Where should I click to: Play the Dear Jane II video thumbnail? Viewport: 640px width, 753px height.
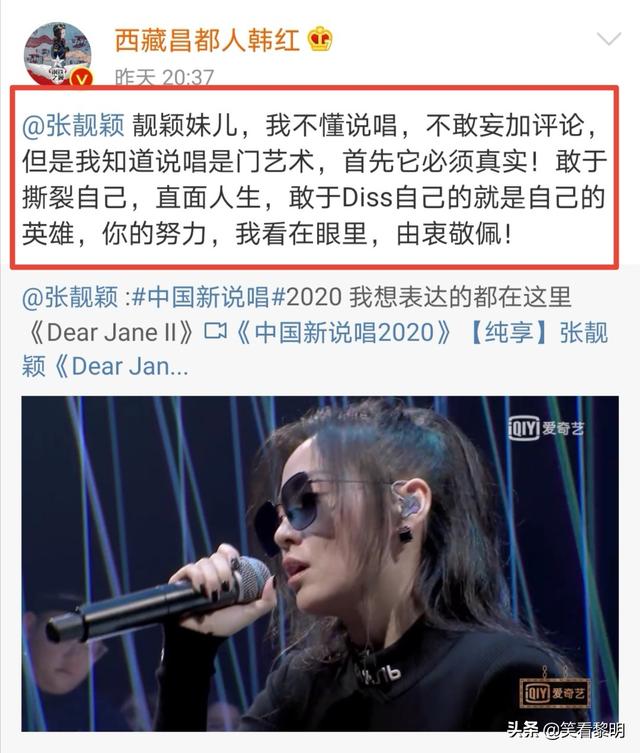[320, 565]
